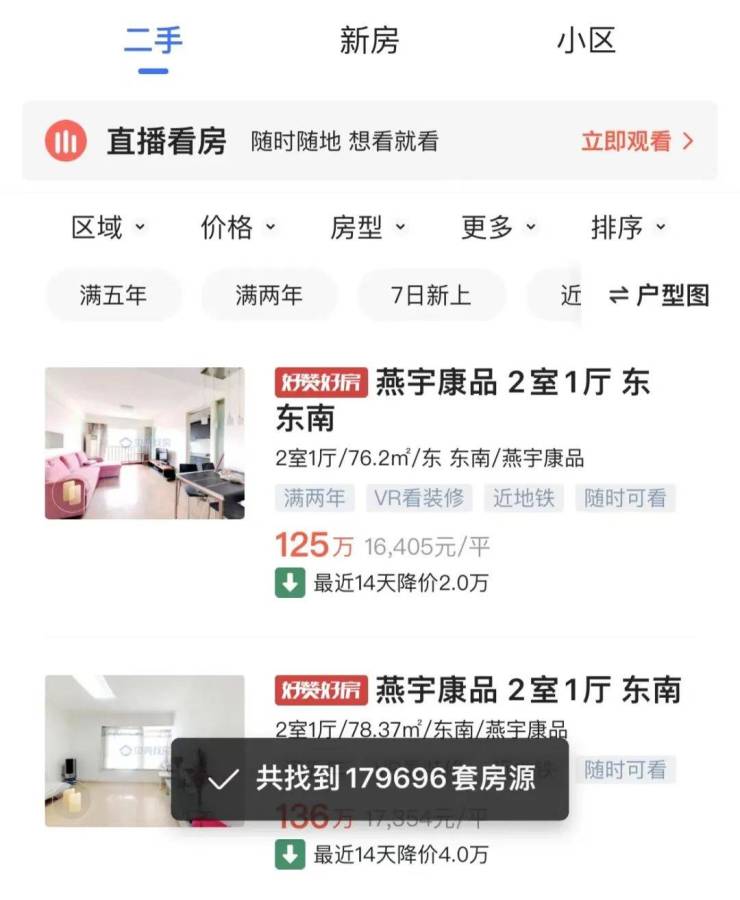Expand the 价格 filter dropdown
The width and height of the screenshot is (740, 900).
[x=238, y=228]
